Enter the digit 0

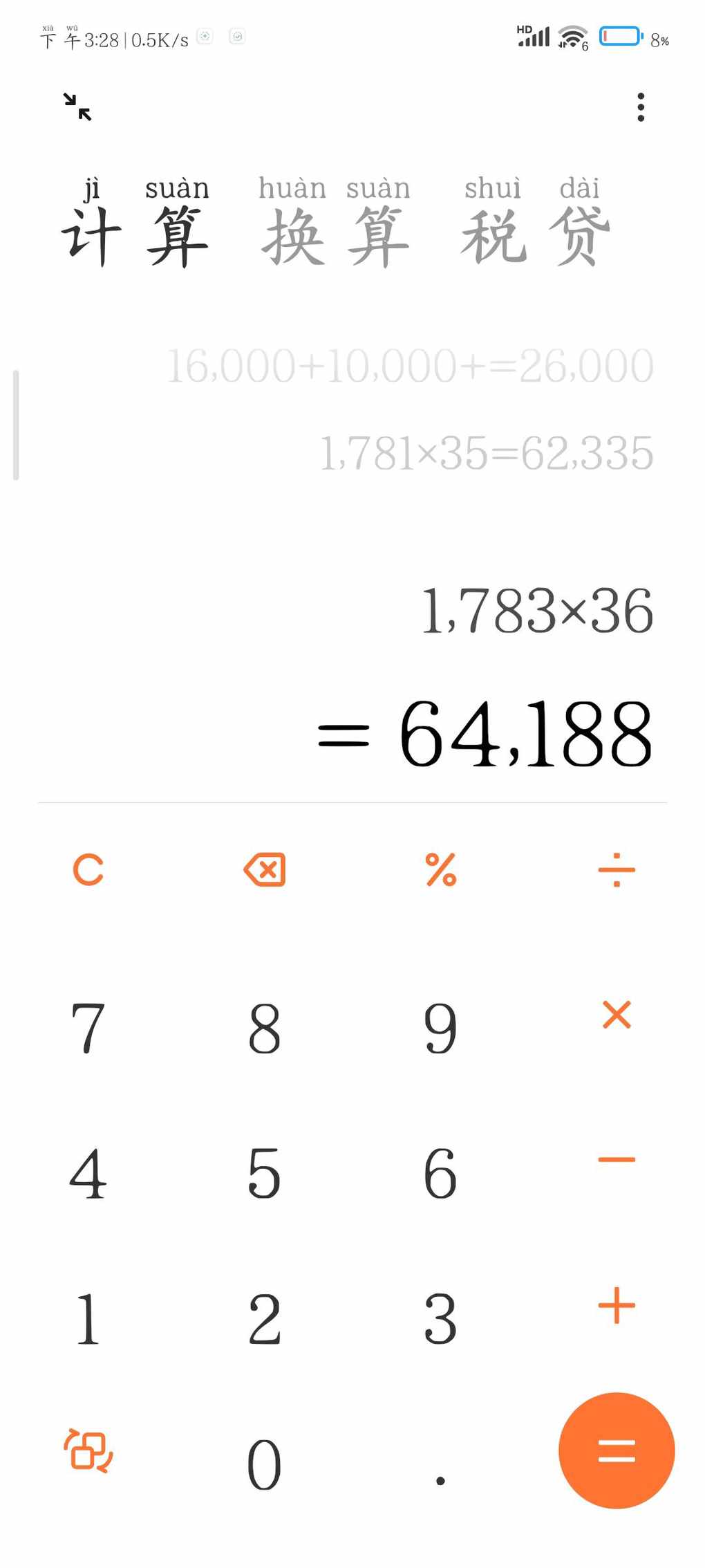[265, 1464]
